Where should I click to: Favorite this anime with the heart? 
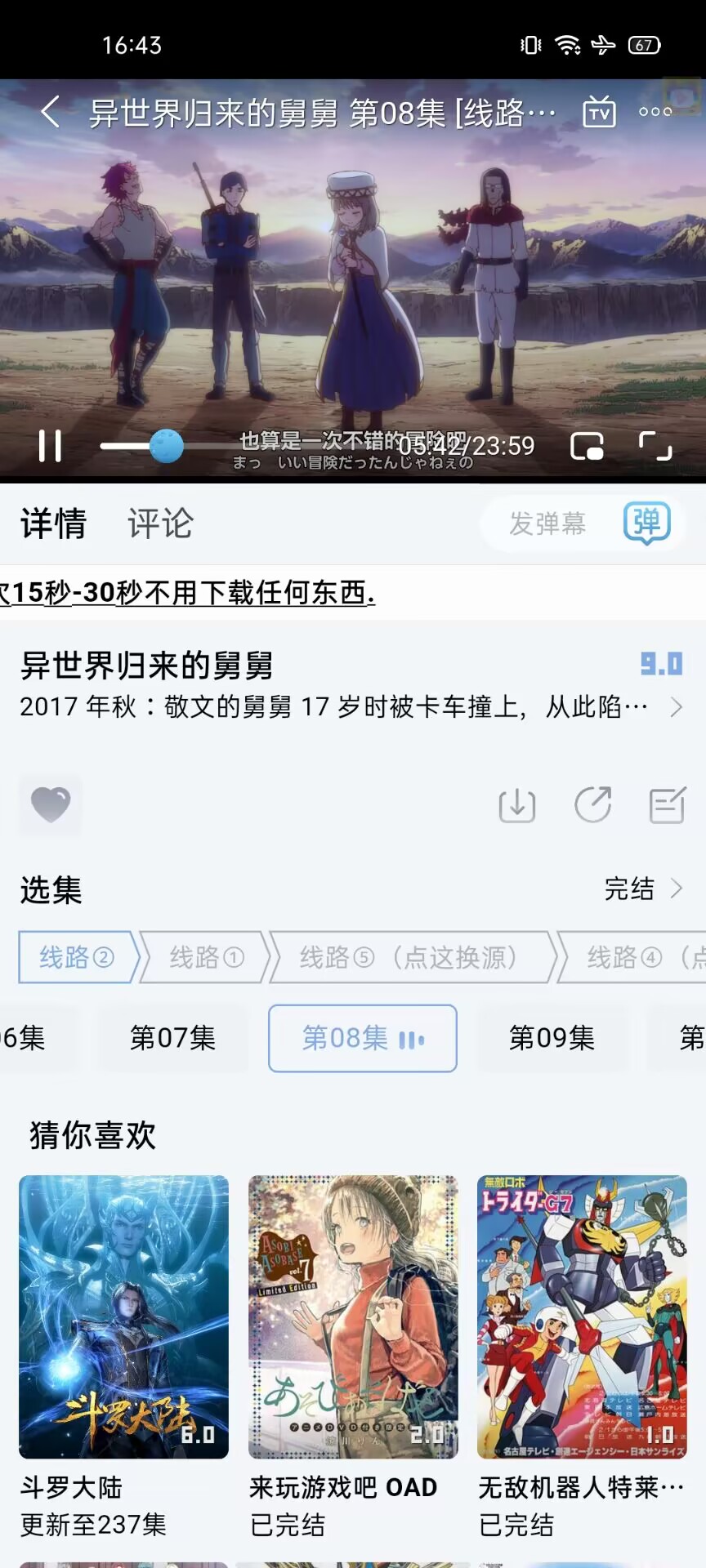click(51, 804)
